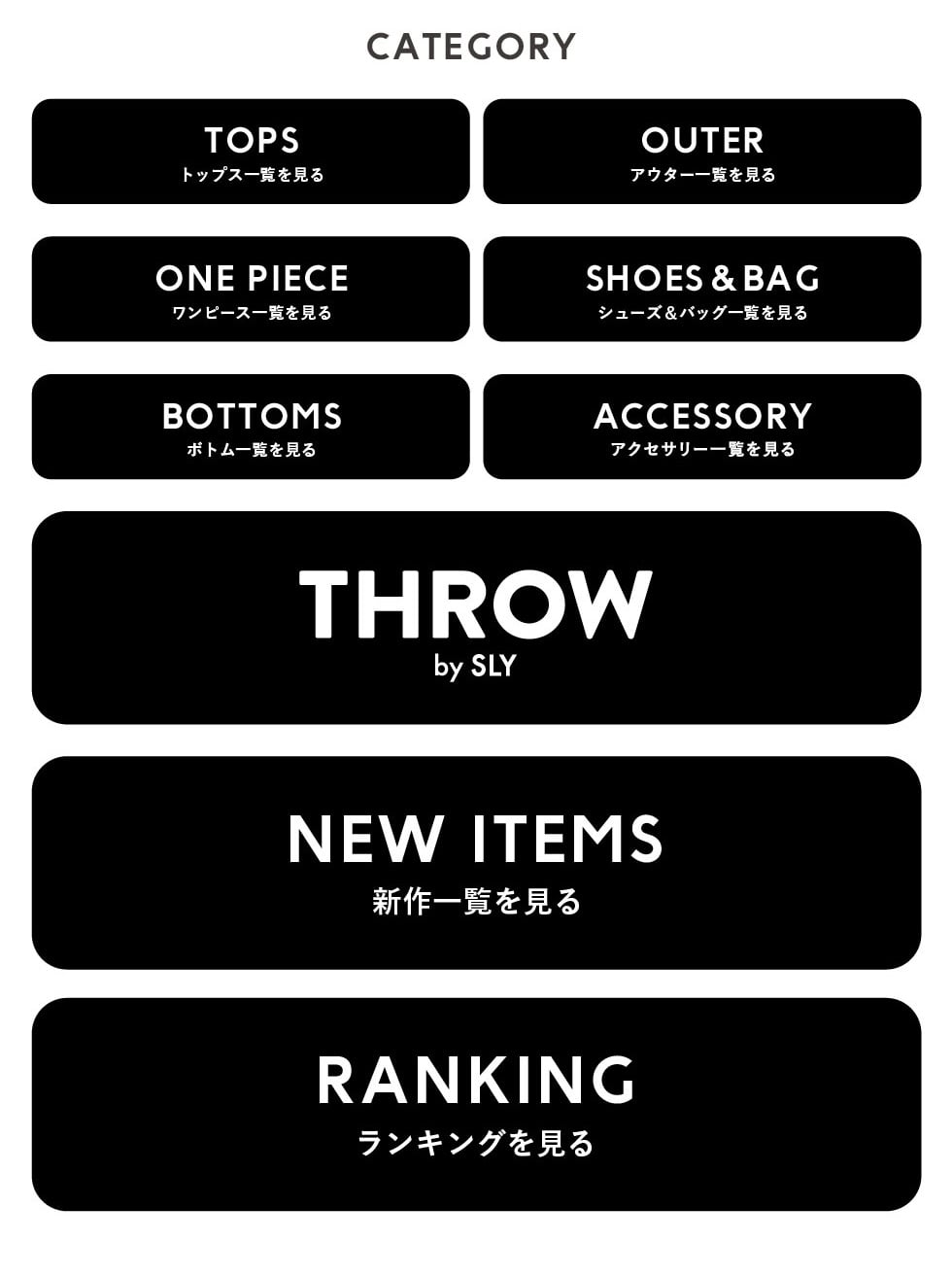Viewport: 952px width, 1276px height.
Task: Select the BOTTOMS category
Action: pyautogui.click(x=251, y=427)
